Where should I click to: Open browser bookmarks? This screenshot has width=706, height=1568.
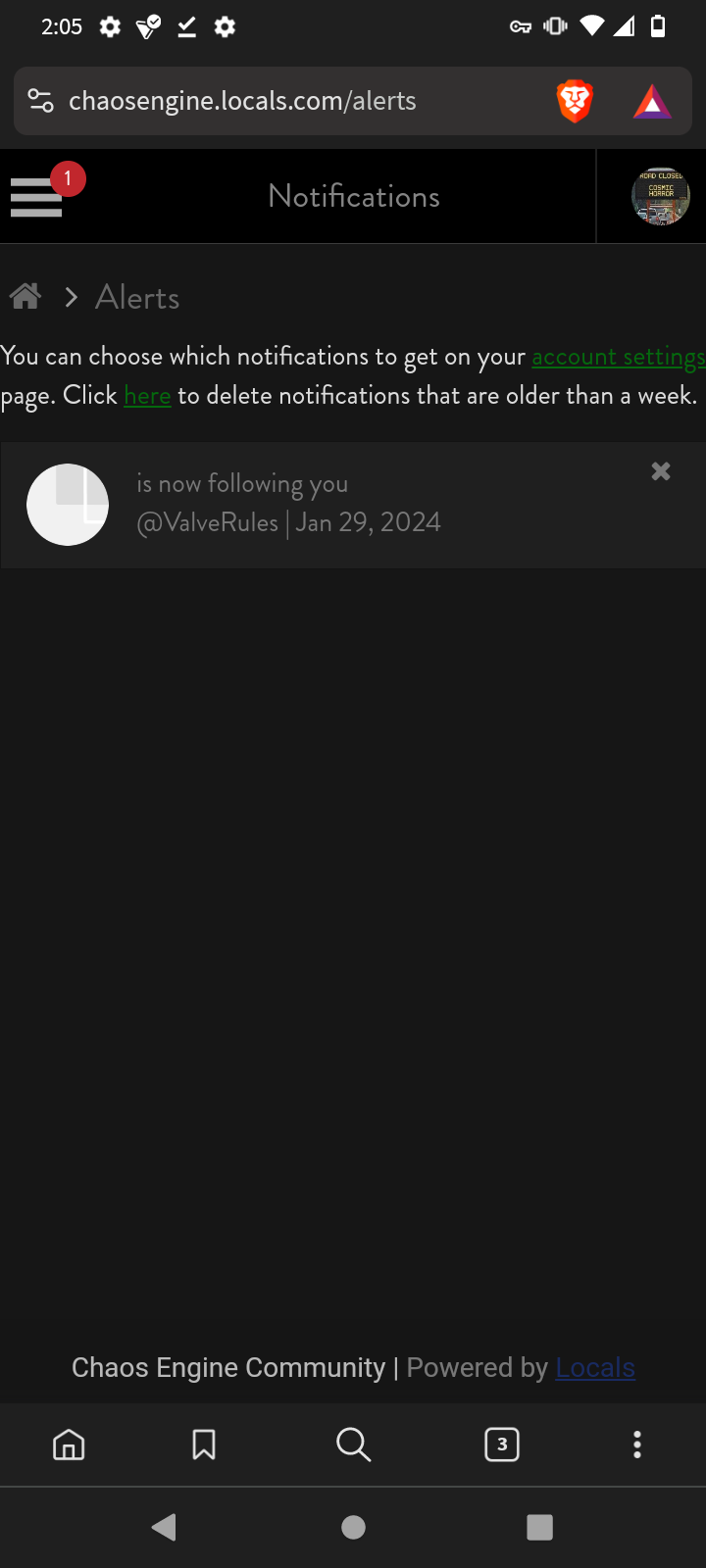point(204,1445)
